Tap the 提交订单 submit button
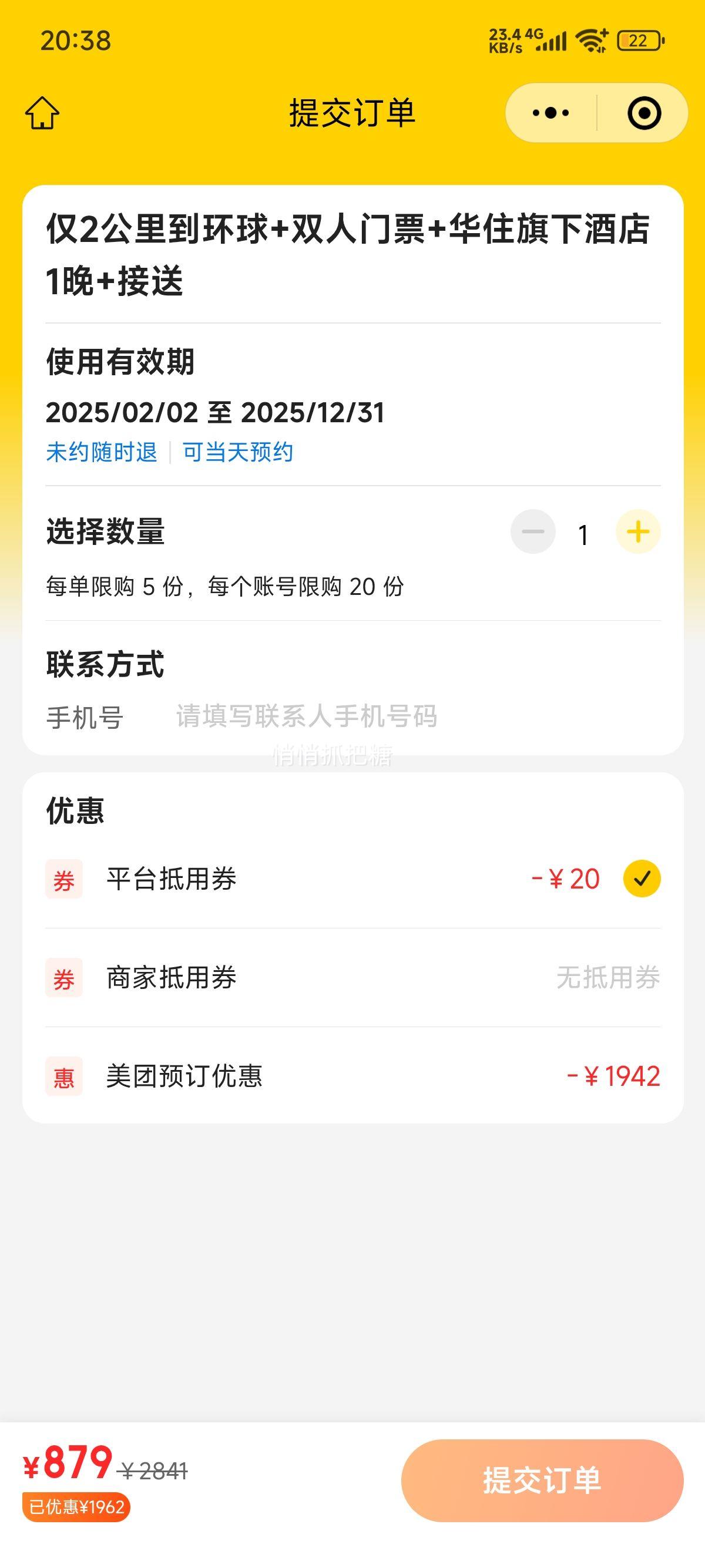This screenshot has height=1568, width=705. 542,1480
